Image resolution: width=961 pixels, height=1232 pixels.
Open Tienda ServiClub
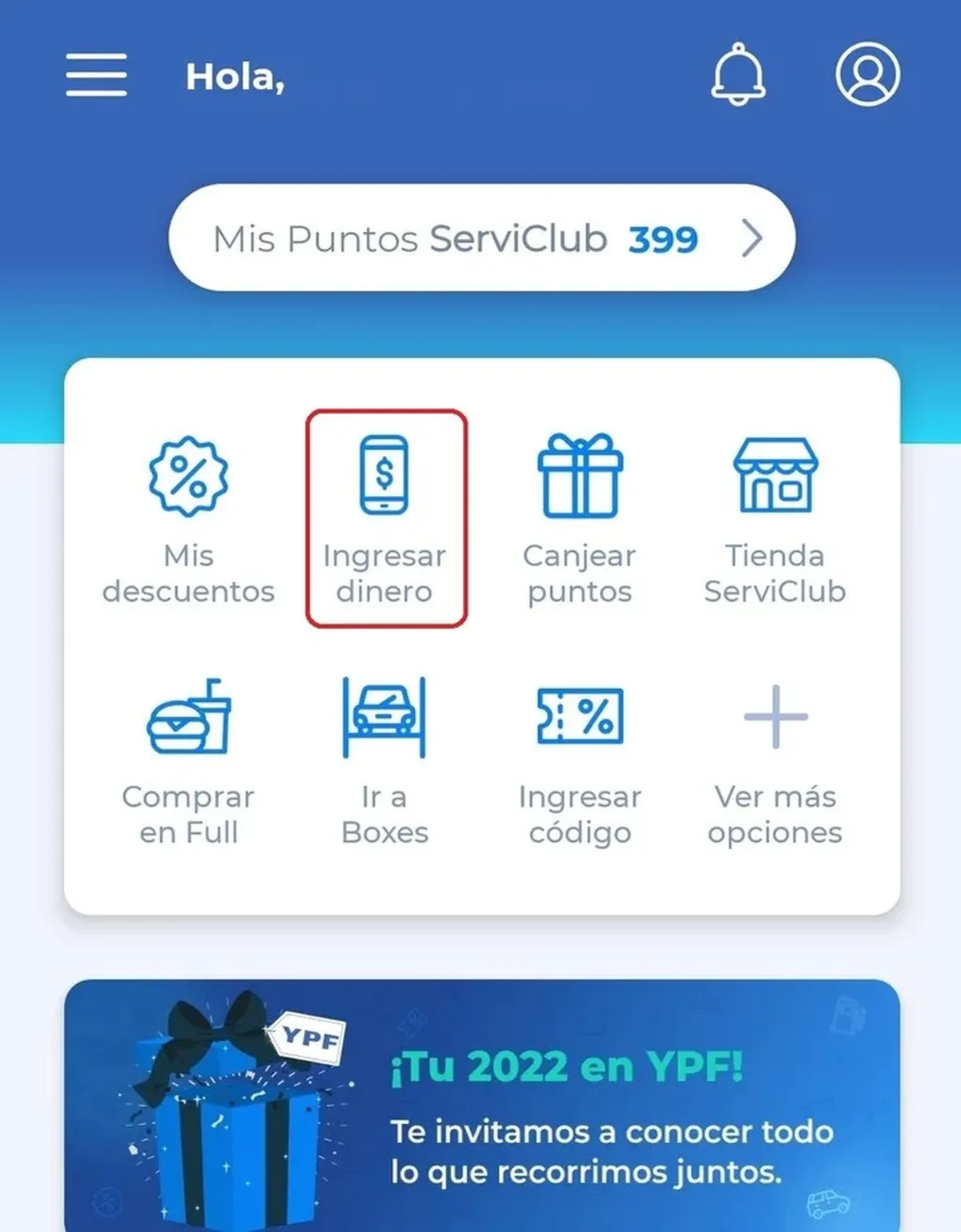[x=774, y=518]
